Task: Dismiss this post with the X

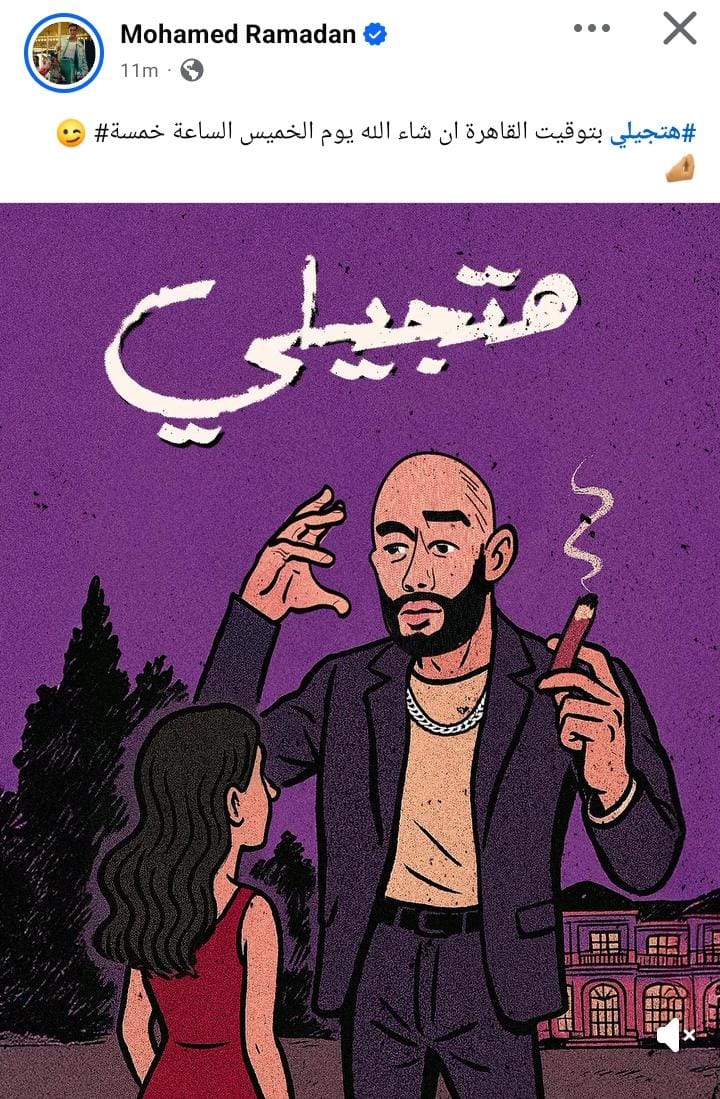Action: [x=680, y=29]
